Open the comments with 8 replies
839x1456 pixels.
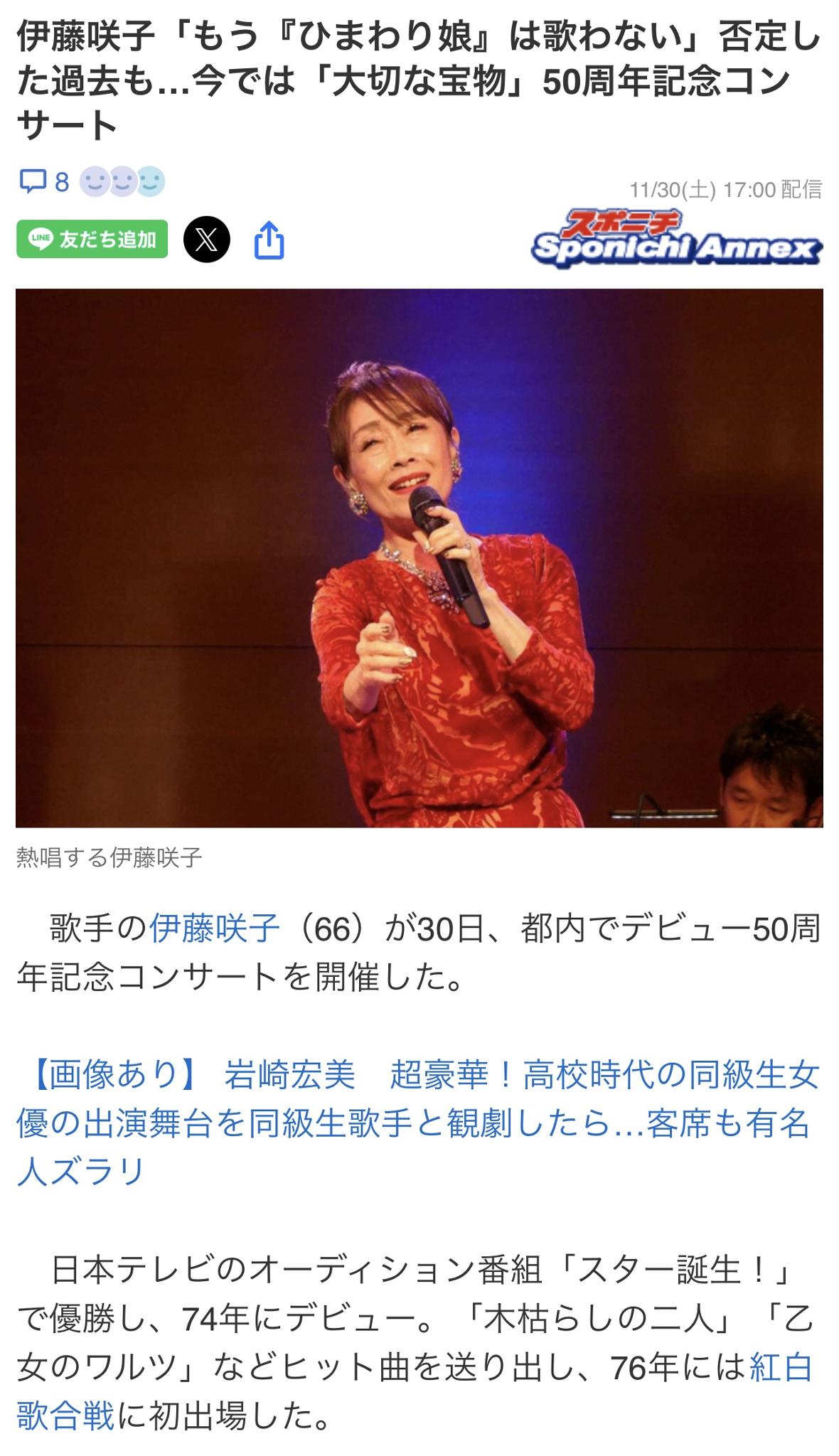click(x=44, y=182)
